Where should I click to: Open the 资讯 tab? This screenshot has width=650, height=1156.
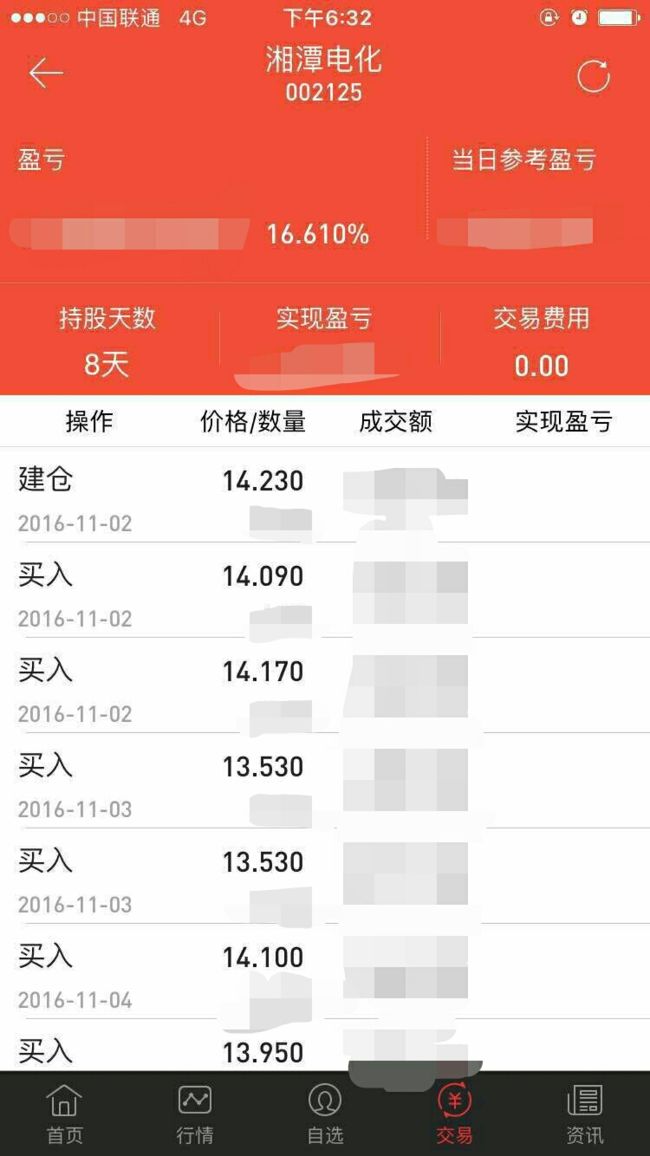[585, 1114]
